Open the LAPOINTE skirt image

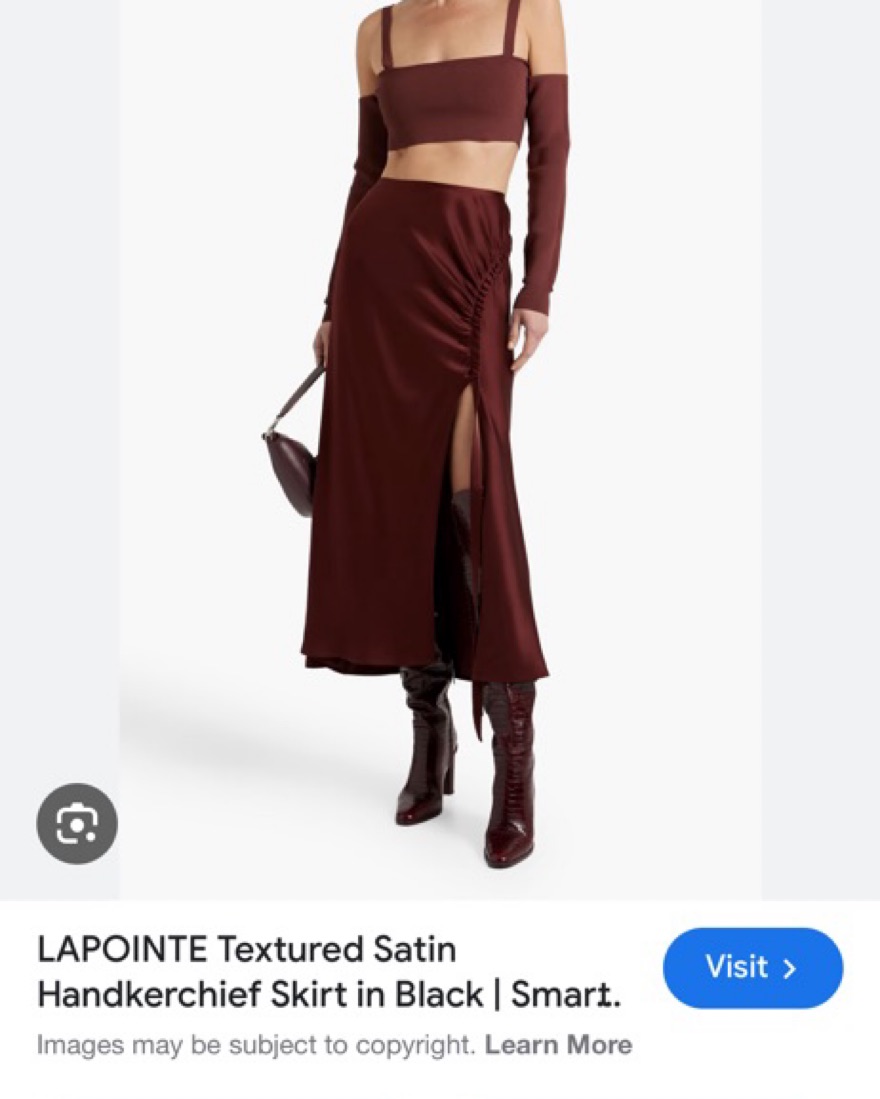coord(440,450)
